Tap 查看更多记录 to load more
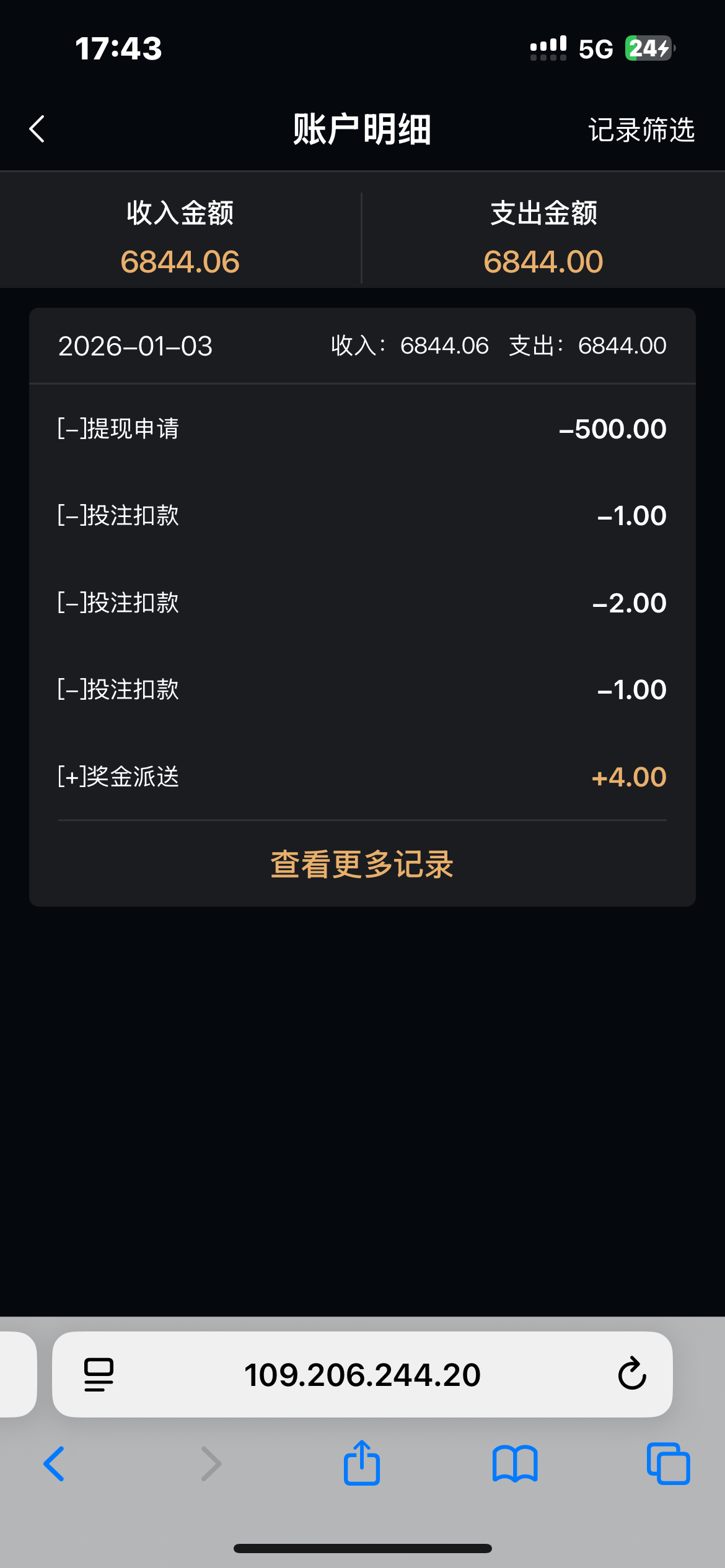This screenshot has width=725, height=1568. tap(362, 864)
